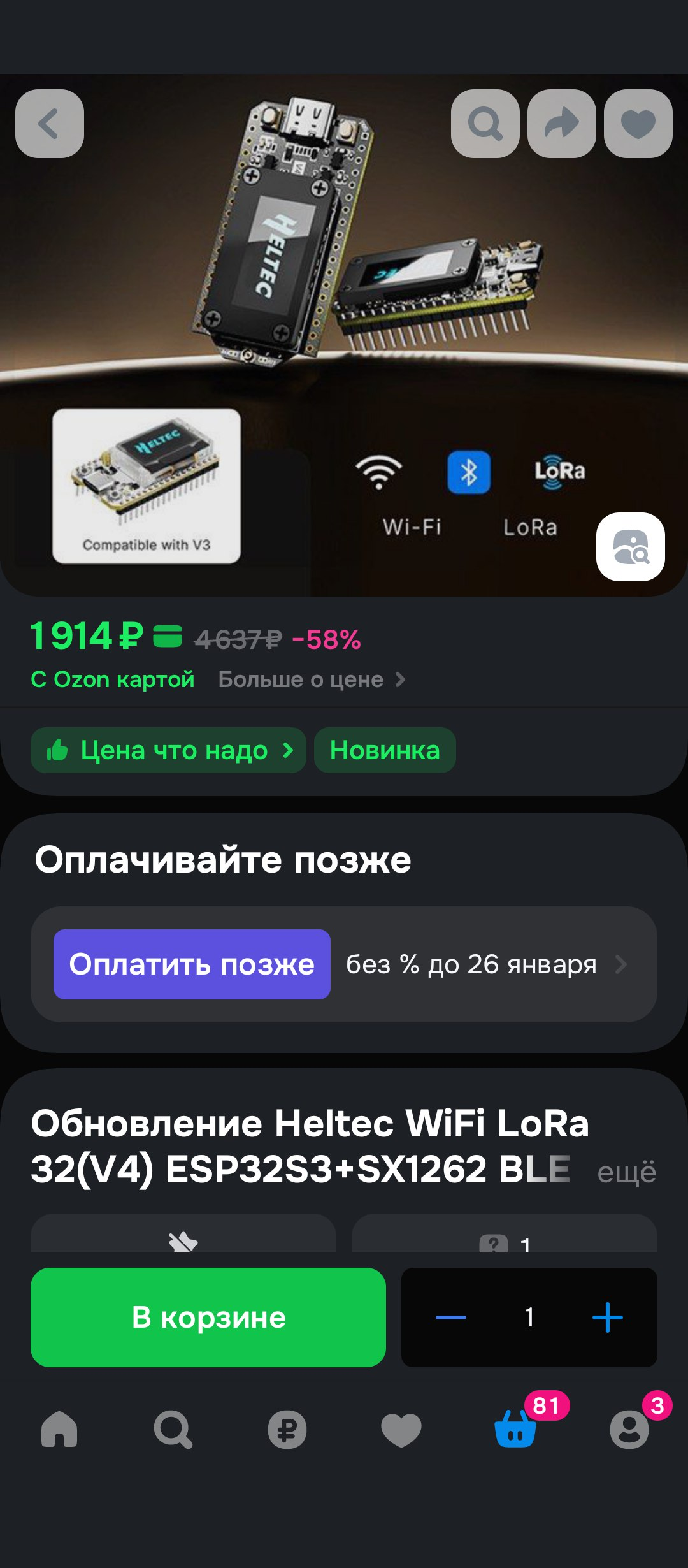Go back from the product page
Viewport: 688px width, 1568px height.
(50, 124)
